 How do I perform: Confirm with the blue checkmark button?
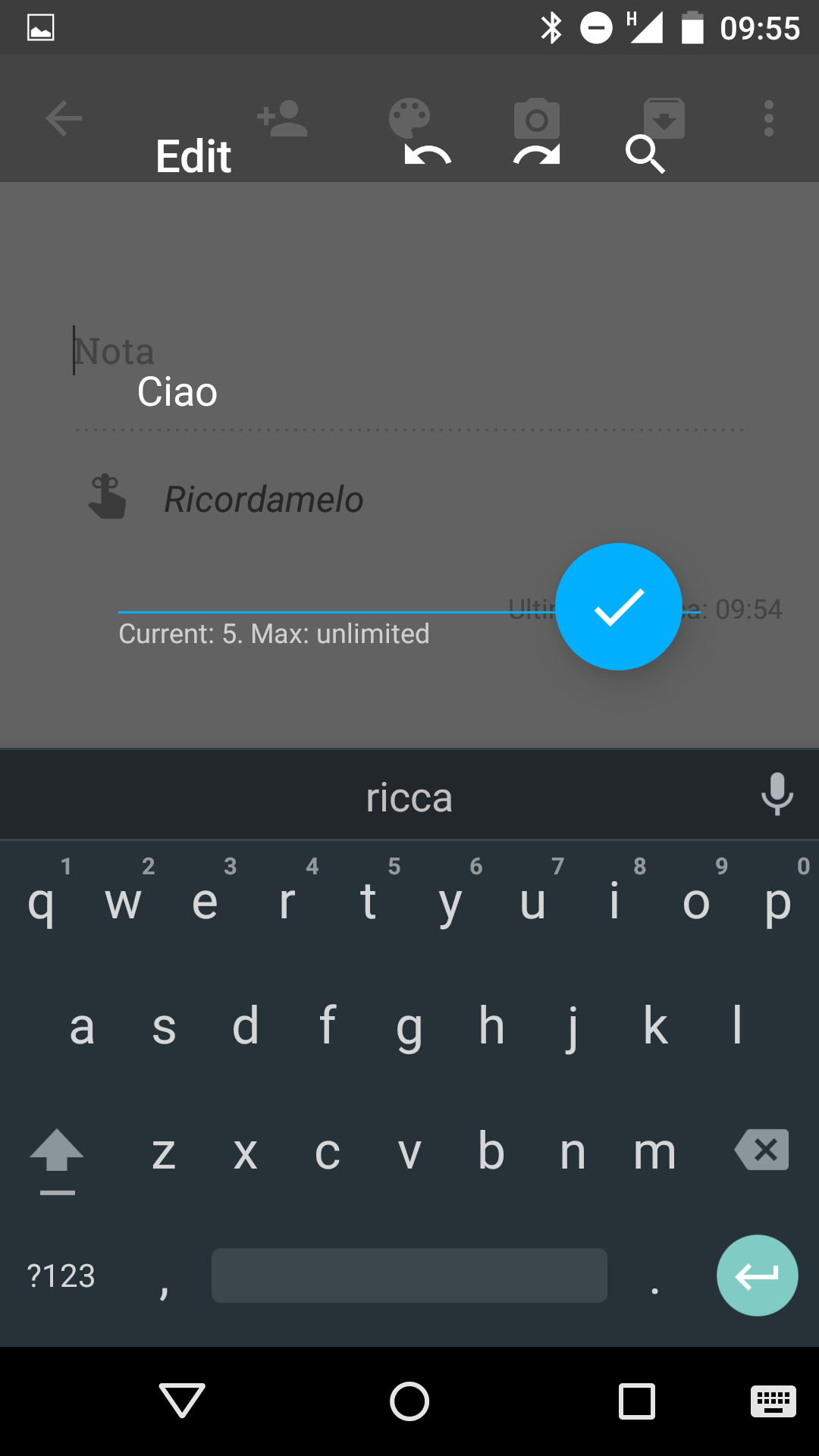[619, 607]
